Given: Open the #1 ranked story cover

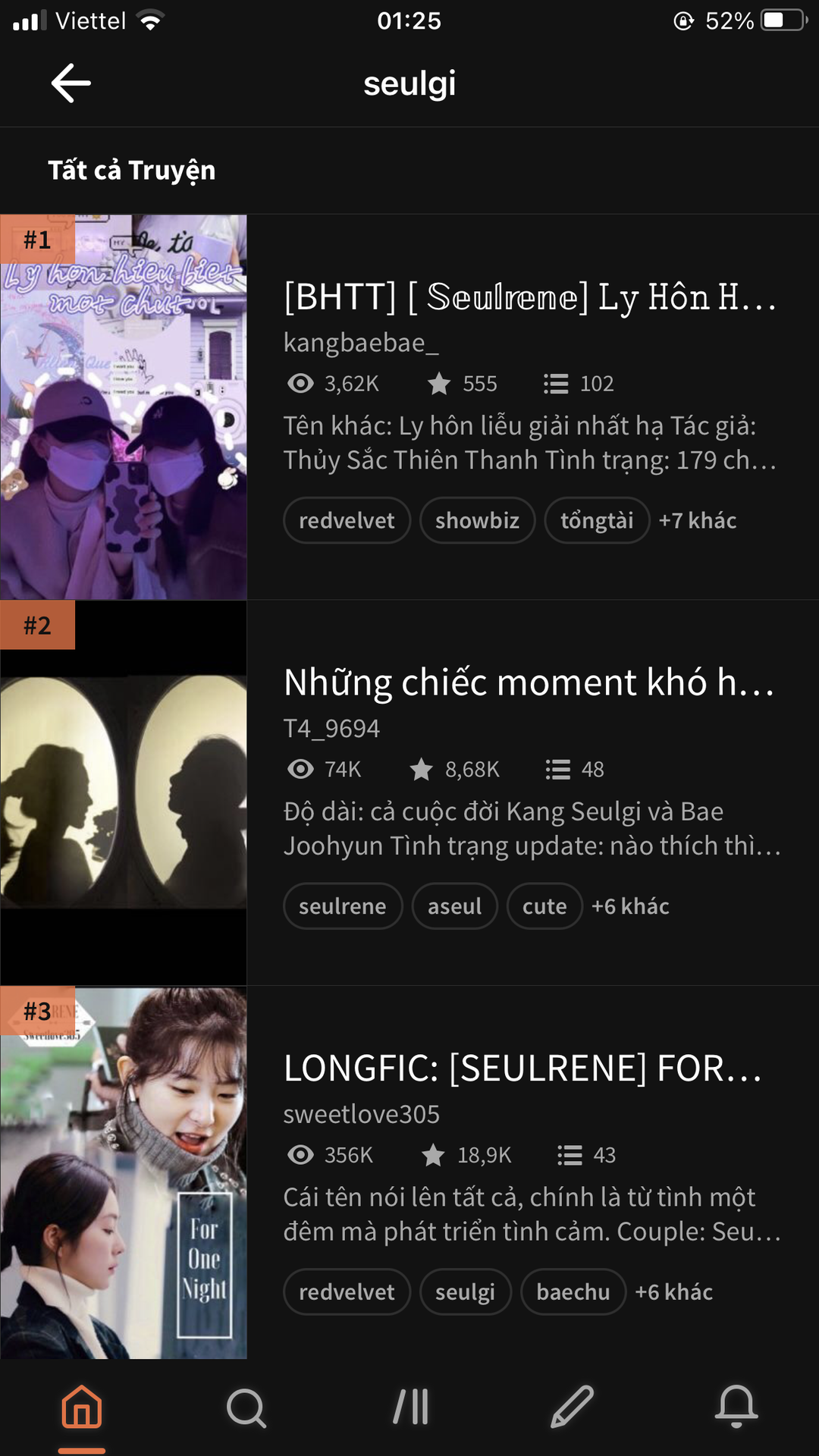Looking at the screenshot, I should pyautogui.click(x=124, y=407).
